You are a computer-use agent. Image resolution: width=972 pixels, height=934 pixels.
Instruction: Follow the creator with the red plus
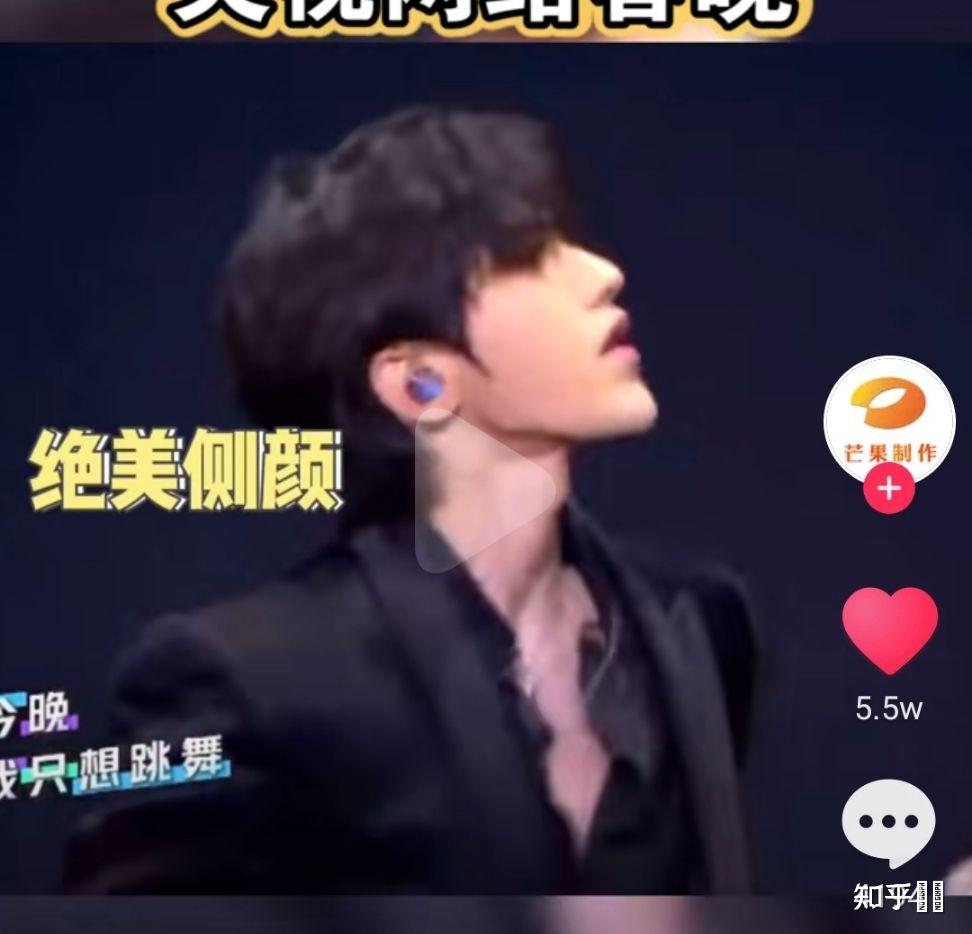point(889,490)
